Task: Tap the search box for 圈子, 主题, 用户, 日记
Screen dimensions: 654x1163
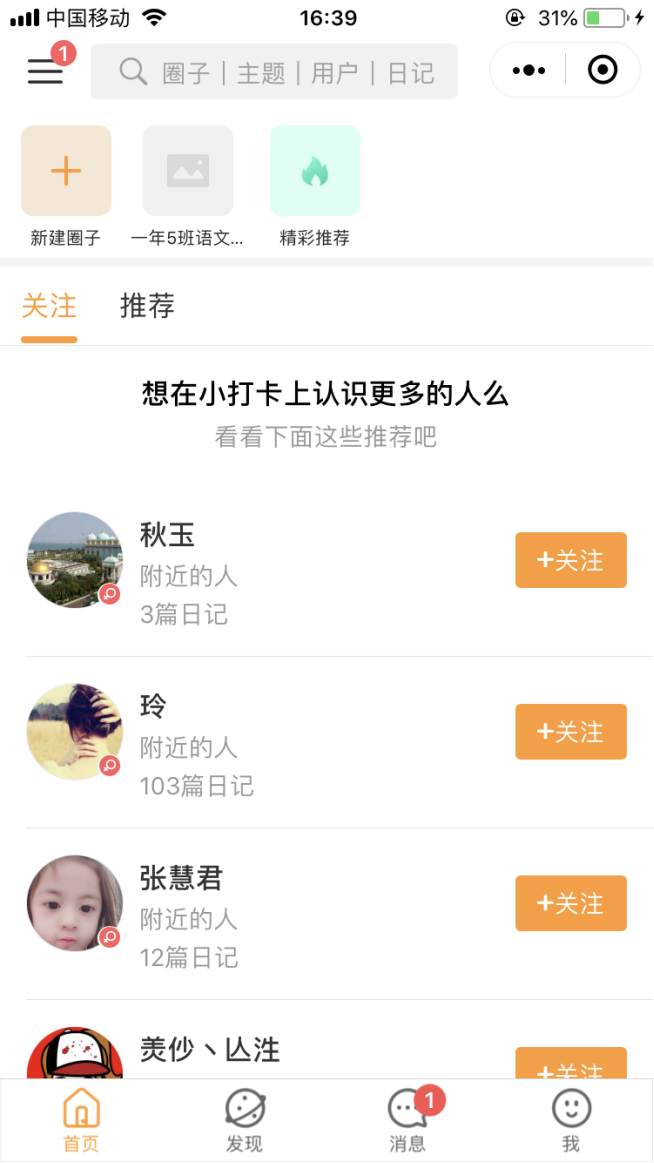Action: (x=274, y=72)
